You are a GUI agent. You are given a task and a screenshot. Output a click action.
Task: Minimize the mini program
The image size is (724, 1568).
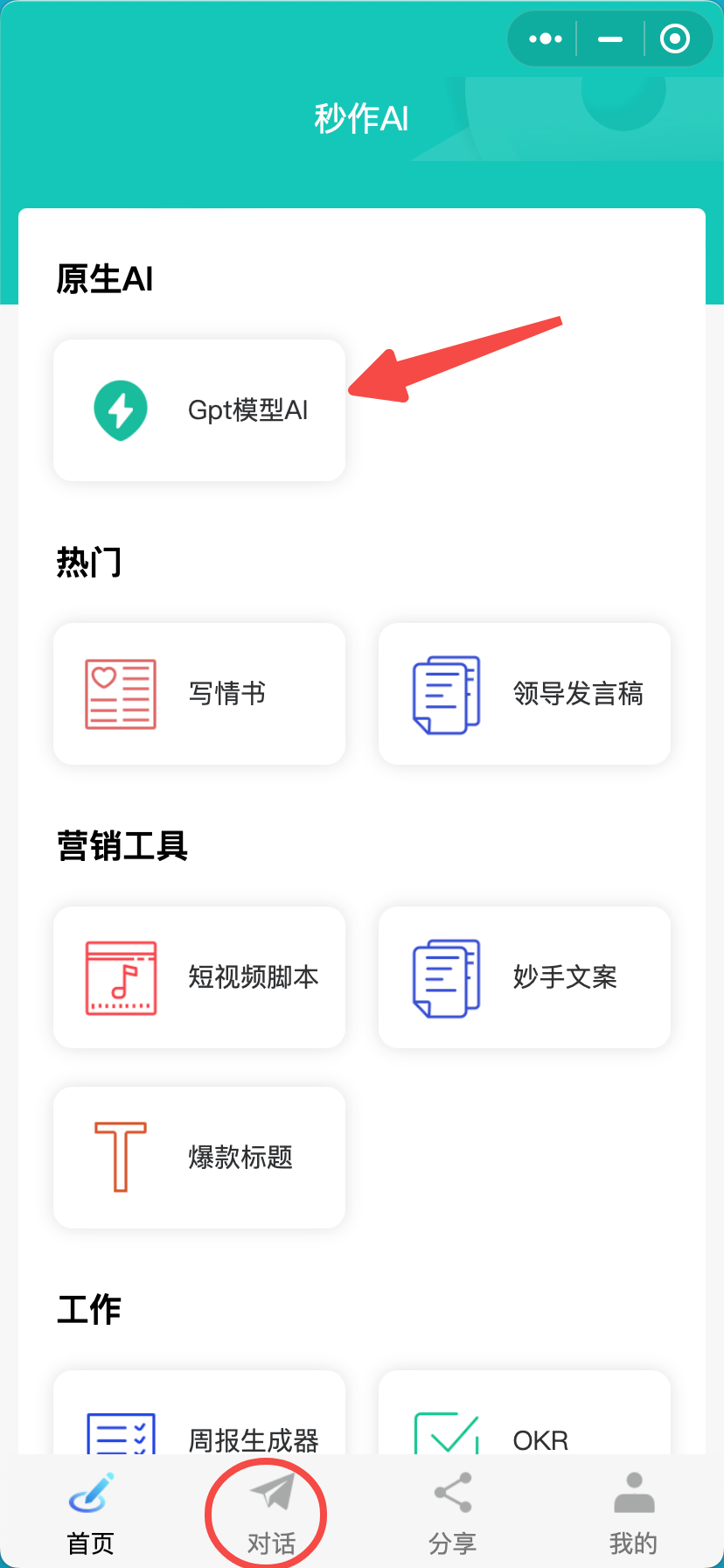click(610, 38)
